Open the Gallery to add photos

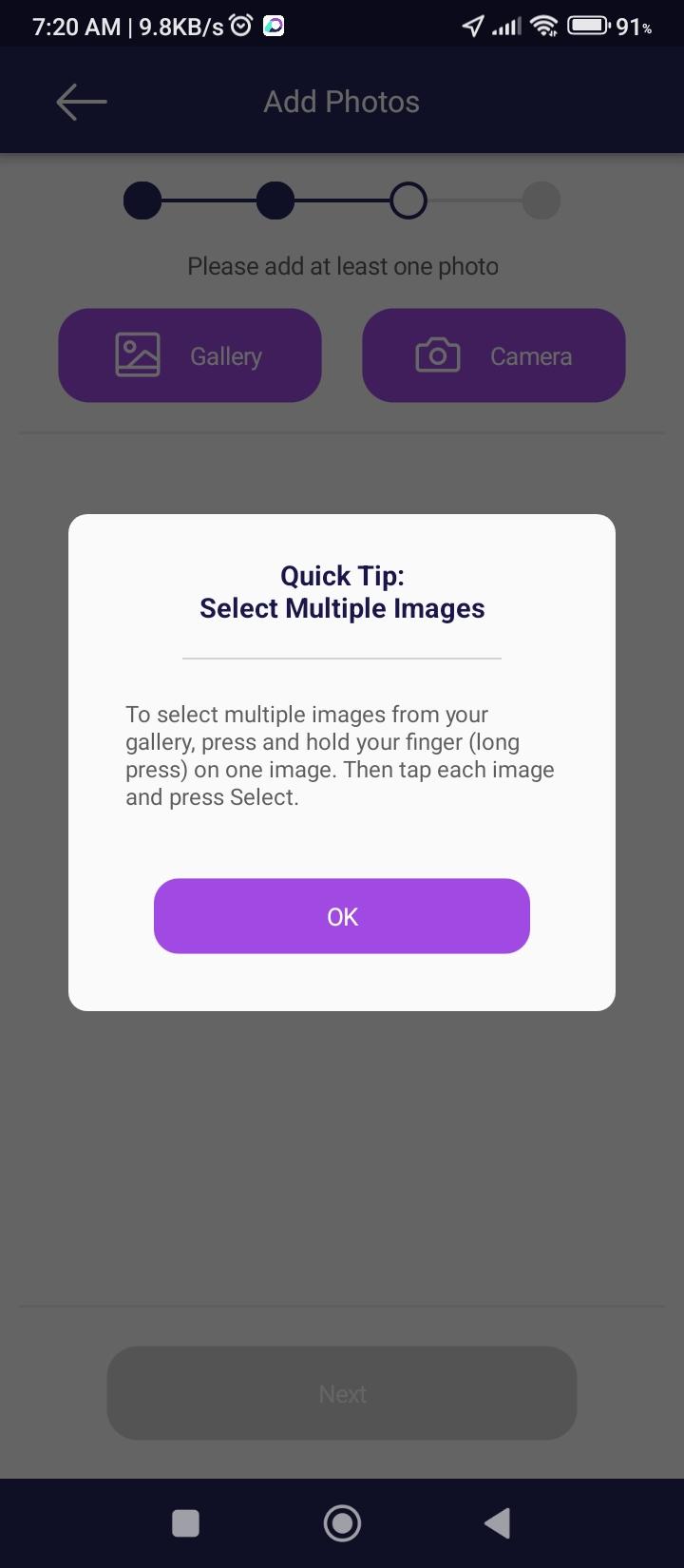(190, 355)
